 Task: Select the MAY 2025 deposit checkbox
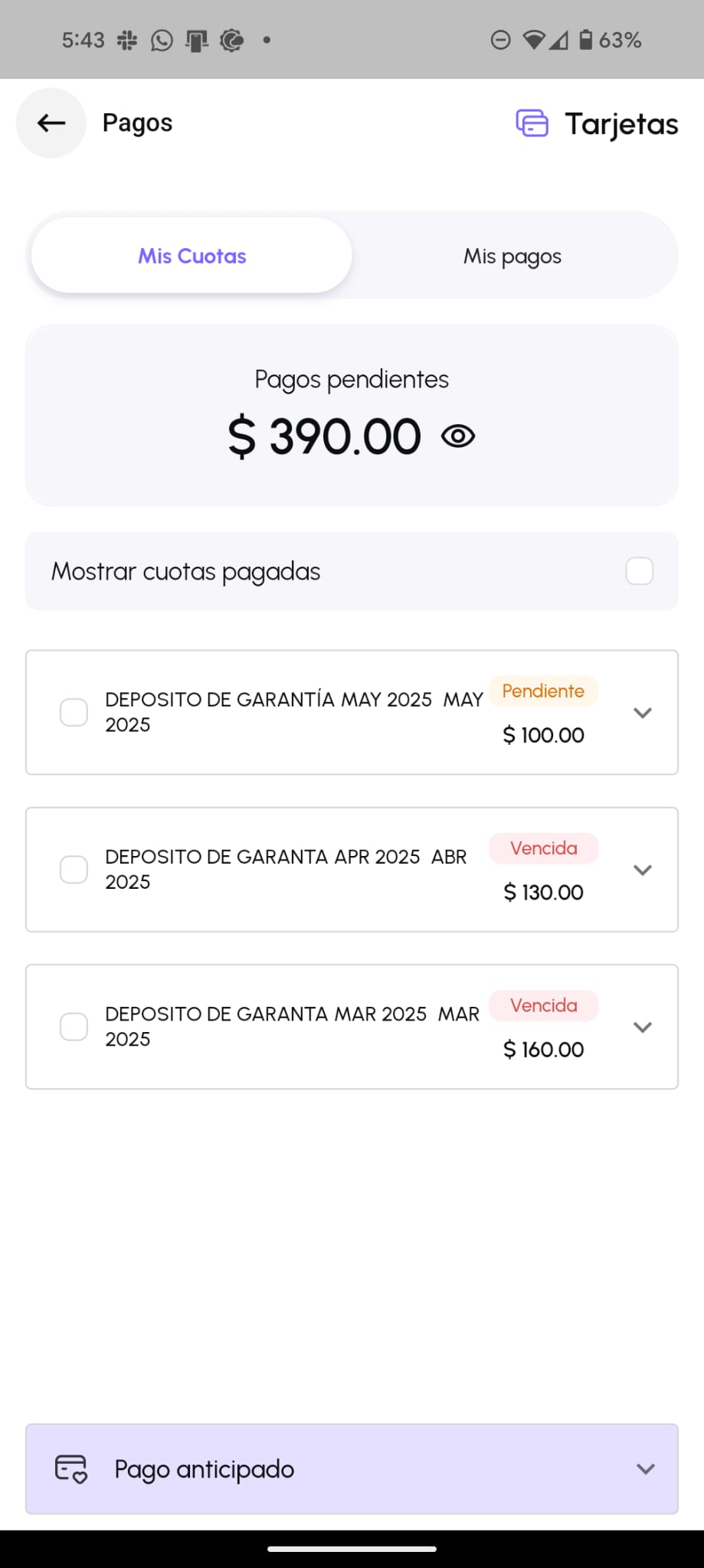tap(74, 712)
